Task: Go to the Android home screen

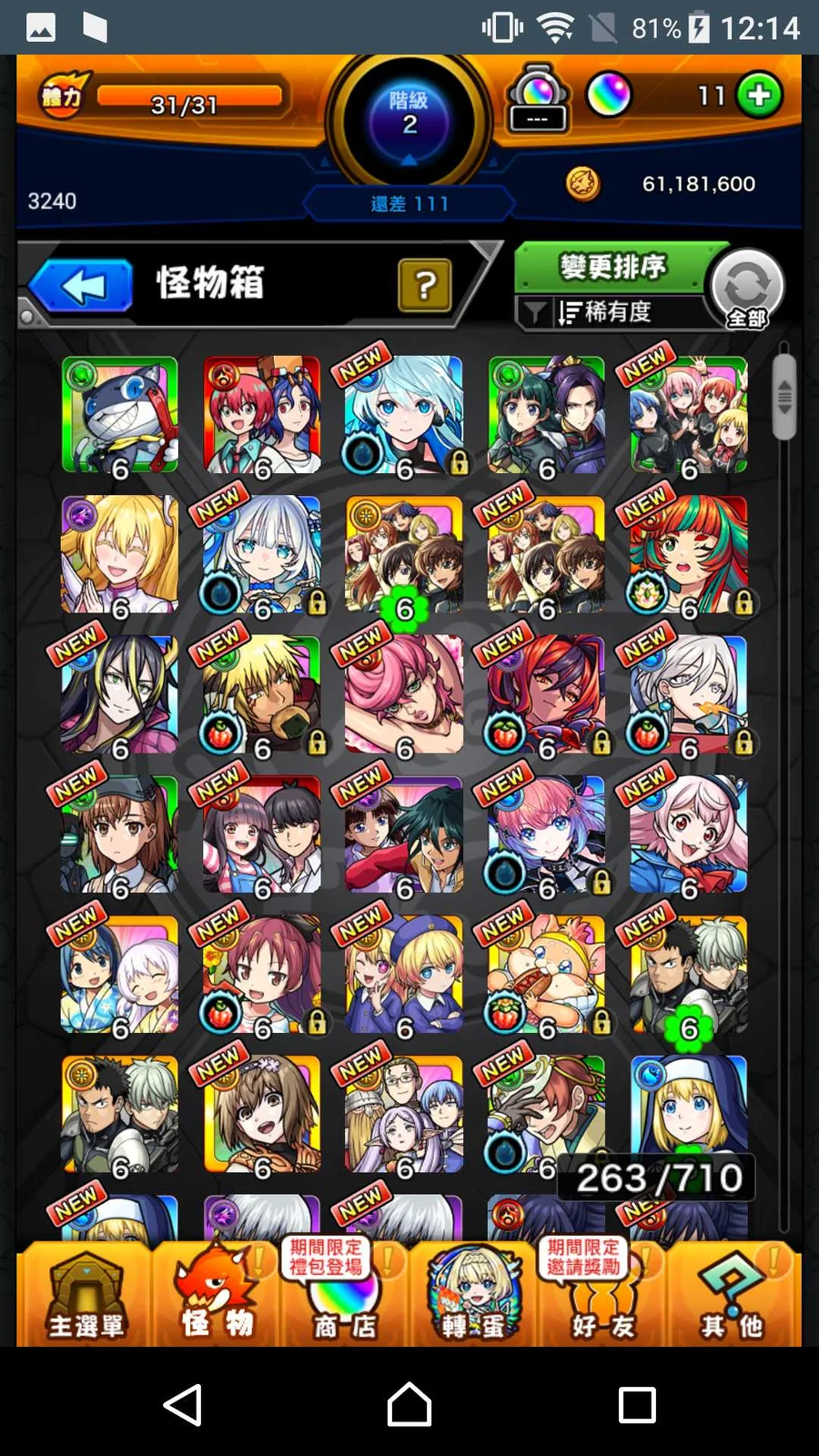Action: tap(409, 1404)
